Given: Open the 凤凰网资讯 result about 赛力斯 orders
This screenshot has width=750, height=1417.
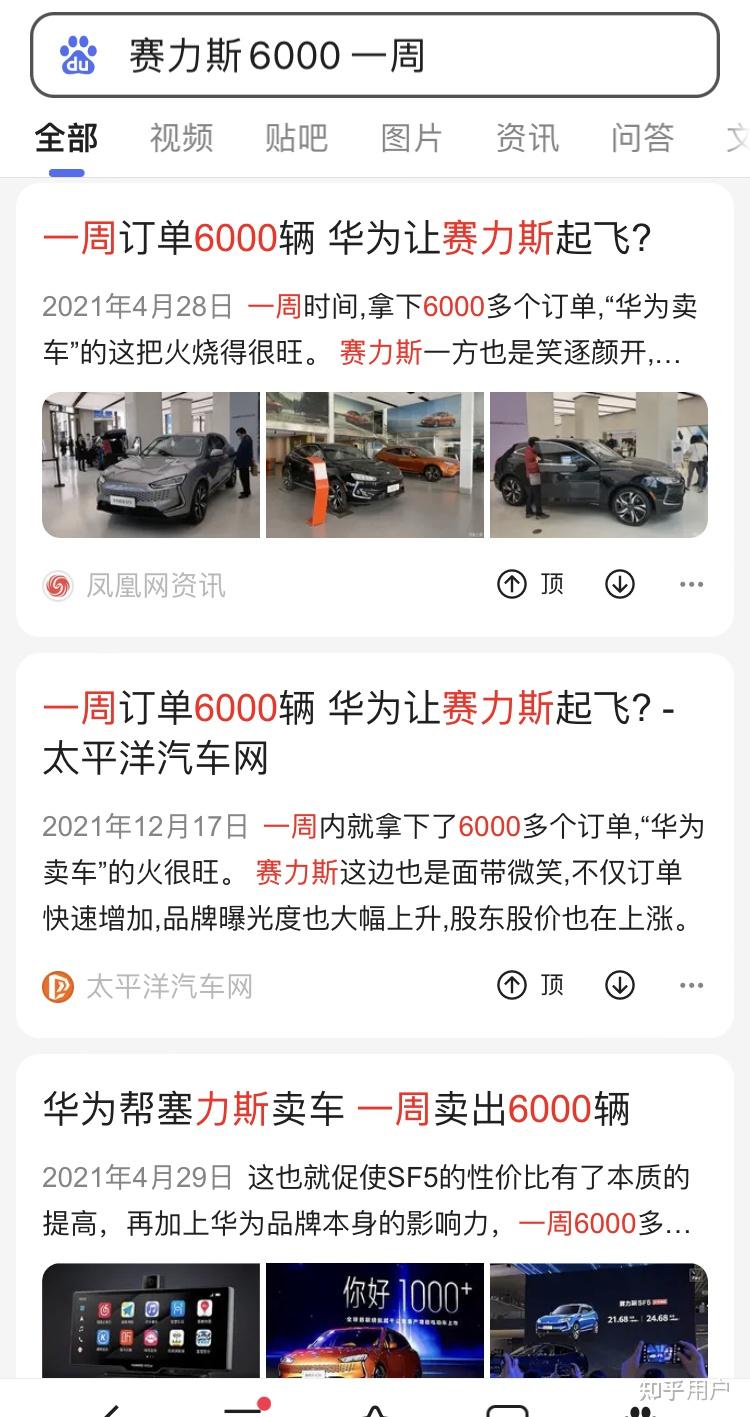Looking at the screenshot, I should (347, 239).
